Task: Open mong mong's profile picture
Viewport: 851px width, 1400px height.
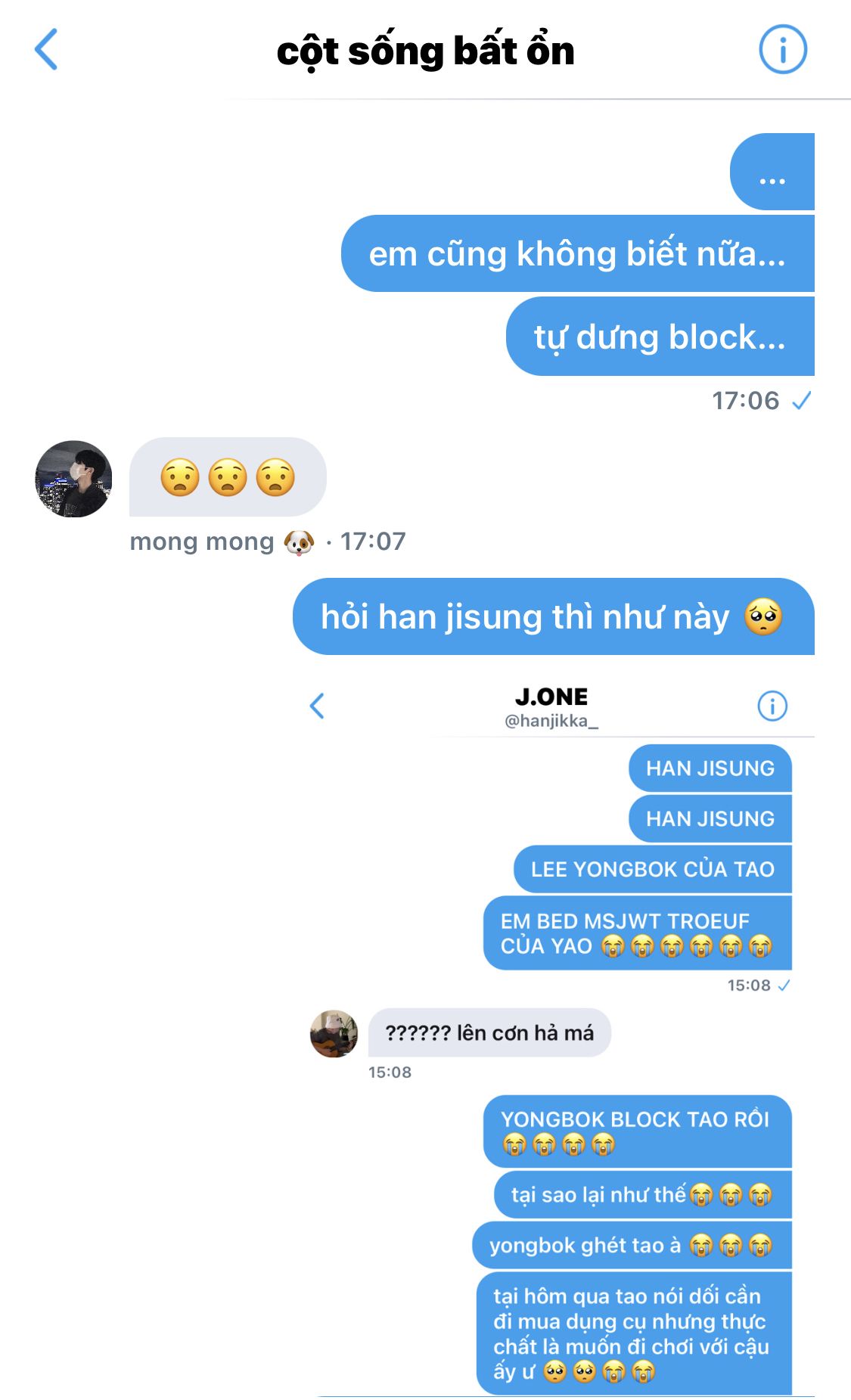Action: point(74,479)
